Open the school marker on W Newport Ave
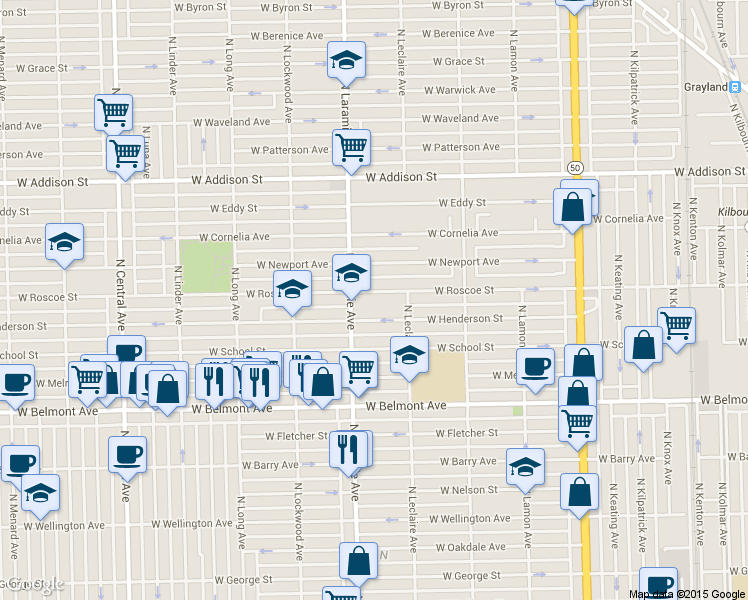The height and width of the screenshot is (600, 748). pos(351,272)
